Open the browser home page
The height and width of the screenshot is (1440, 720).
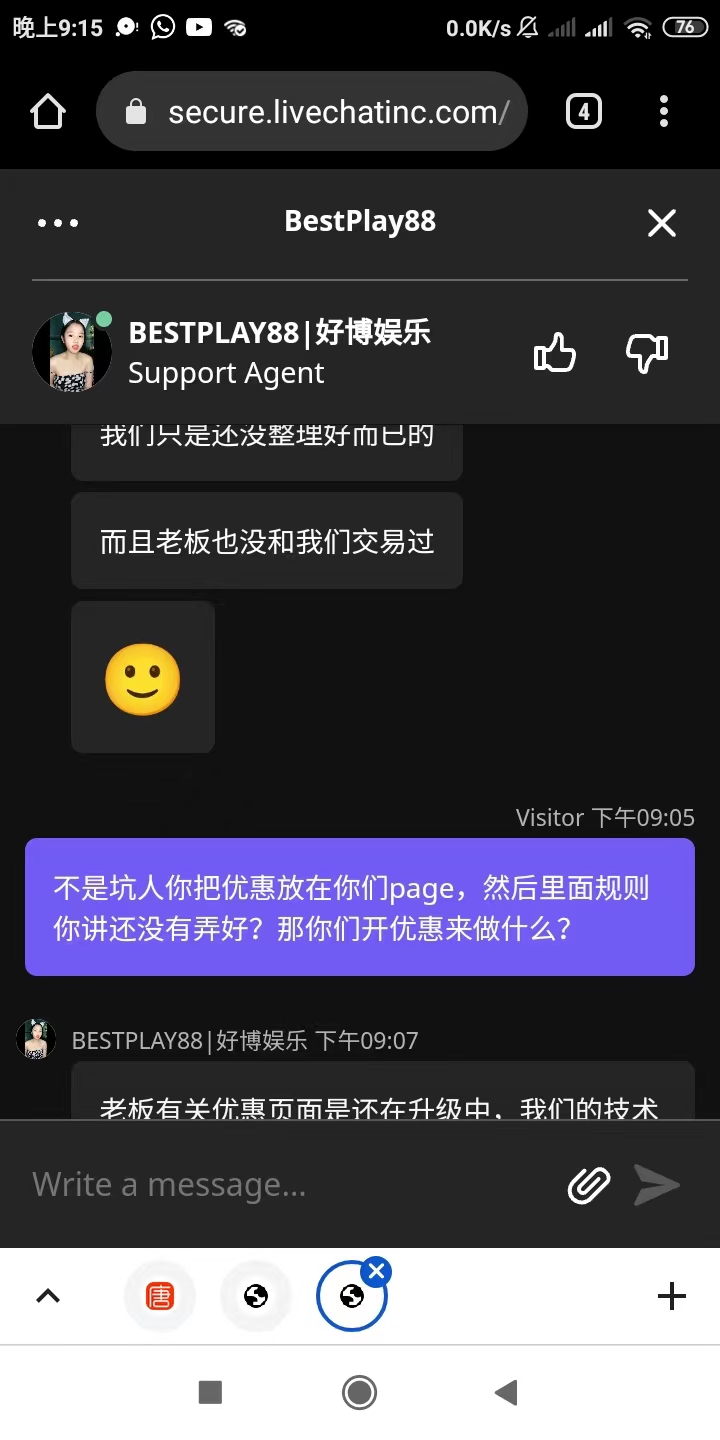(x=48, y=112)
